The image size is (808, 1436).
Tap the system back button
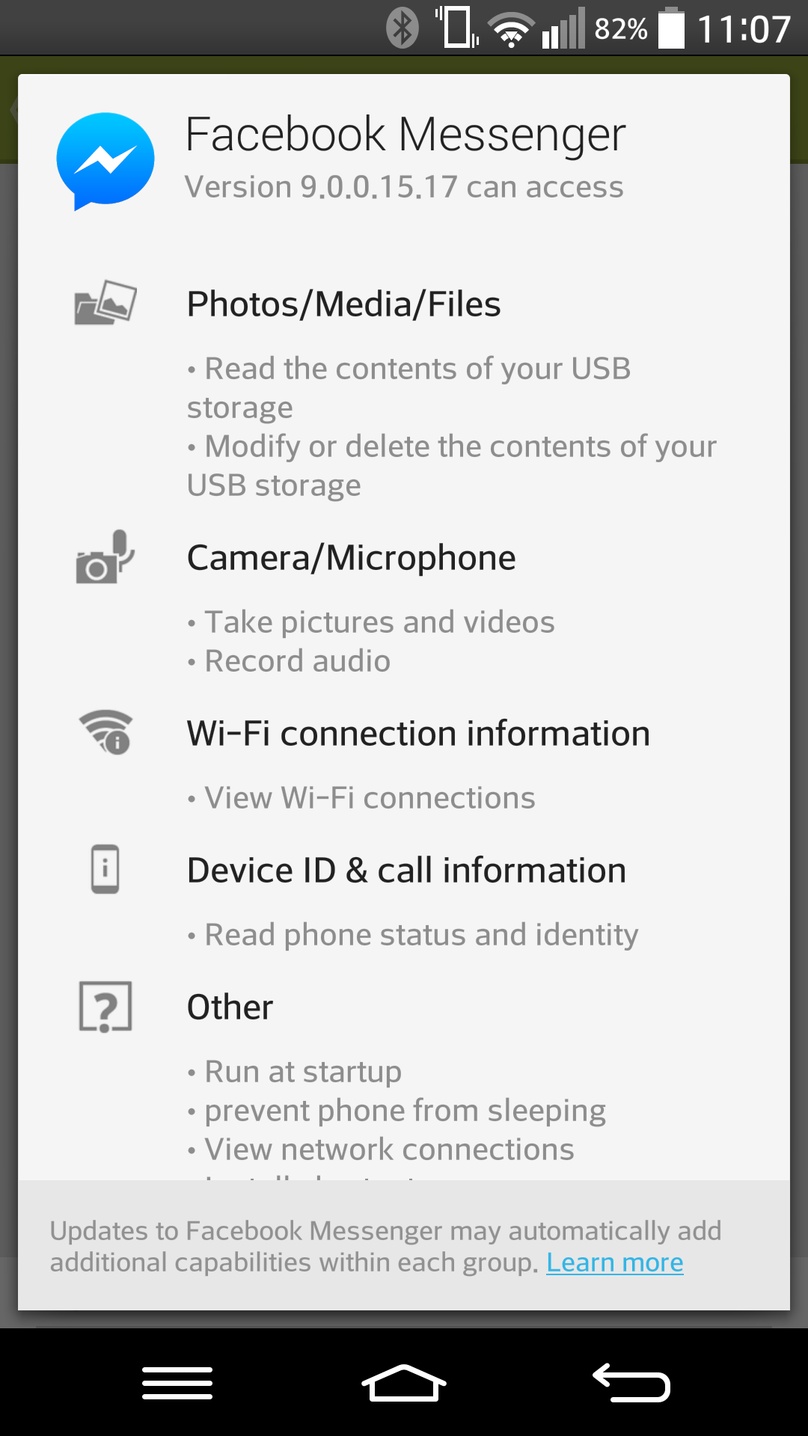coord(632,1383)
